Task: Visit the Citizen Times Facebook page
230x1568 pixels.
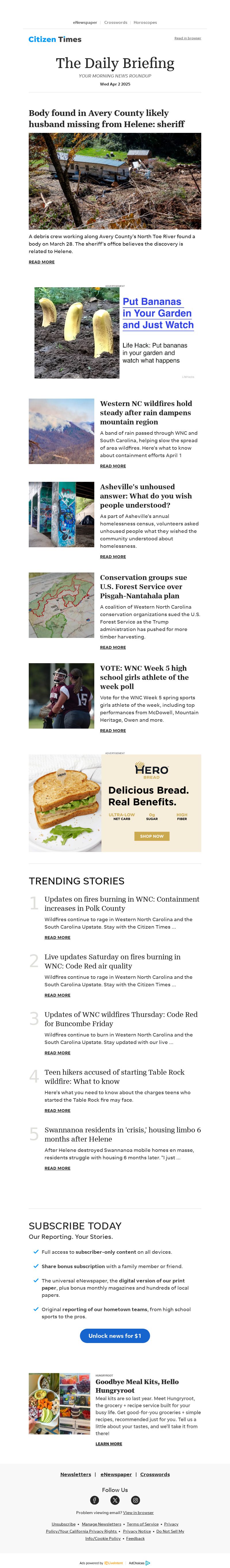Action: 95,1500
